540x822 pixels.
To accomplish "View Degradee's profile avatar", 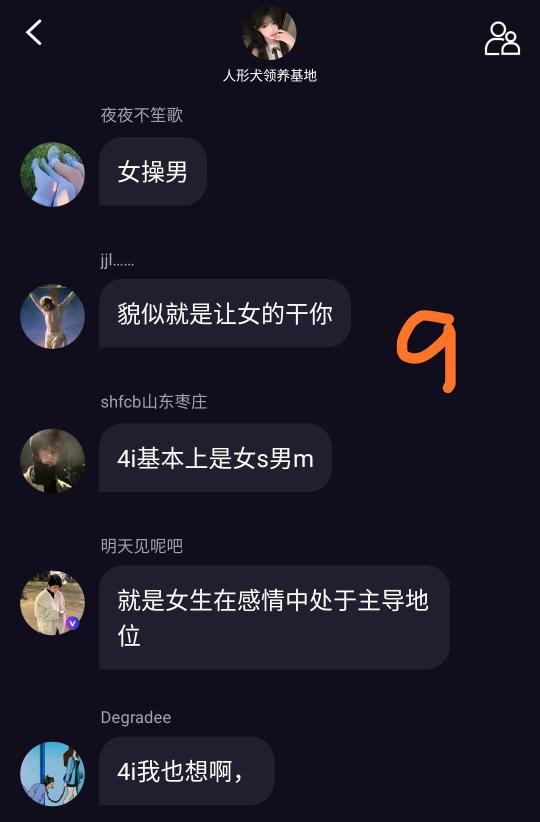I will pyautogui.click(x=52, y=774).
